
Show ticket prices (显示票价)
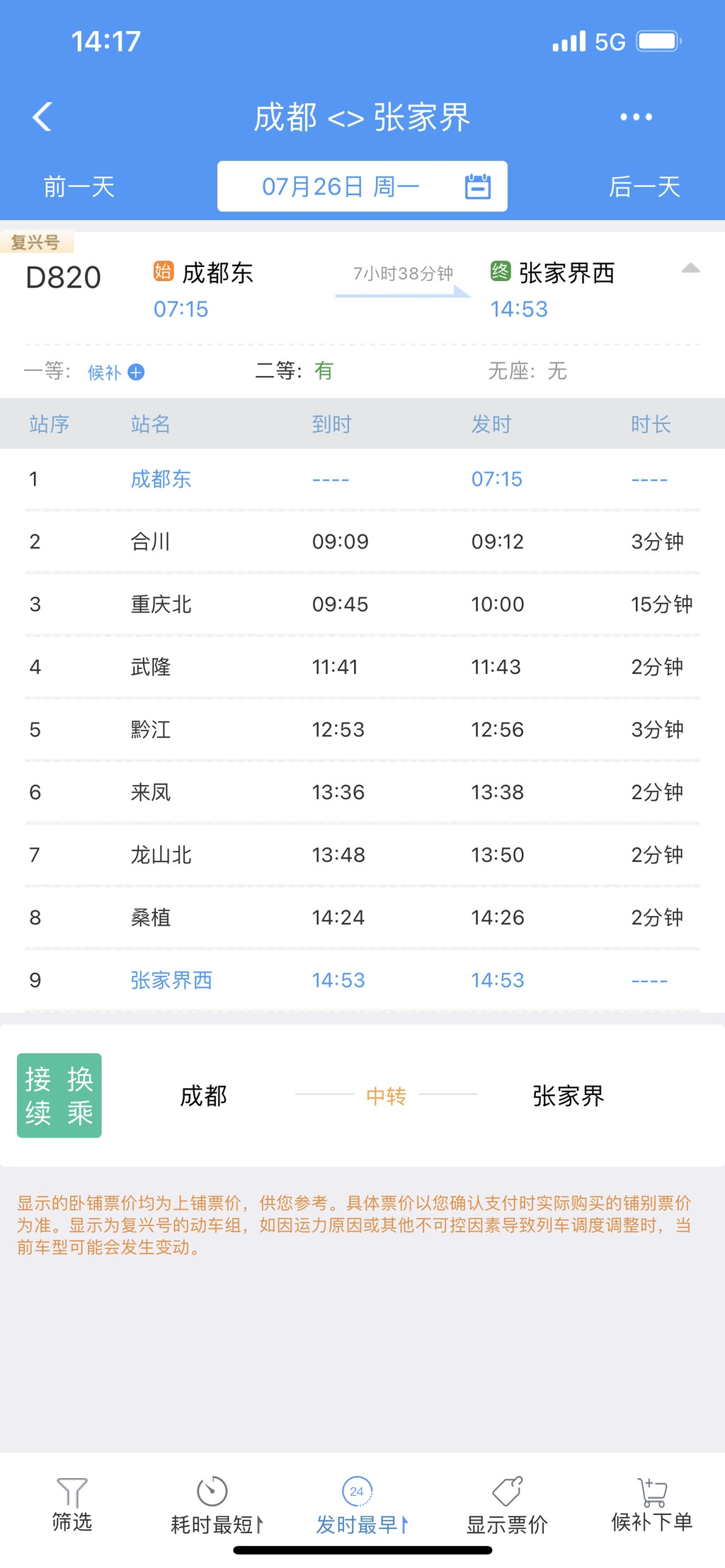[x=507, y=1506]
